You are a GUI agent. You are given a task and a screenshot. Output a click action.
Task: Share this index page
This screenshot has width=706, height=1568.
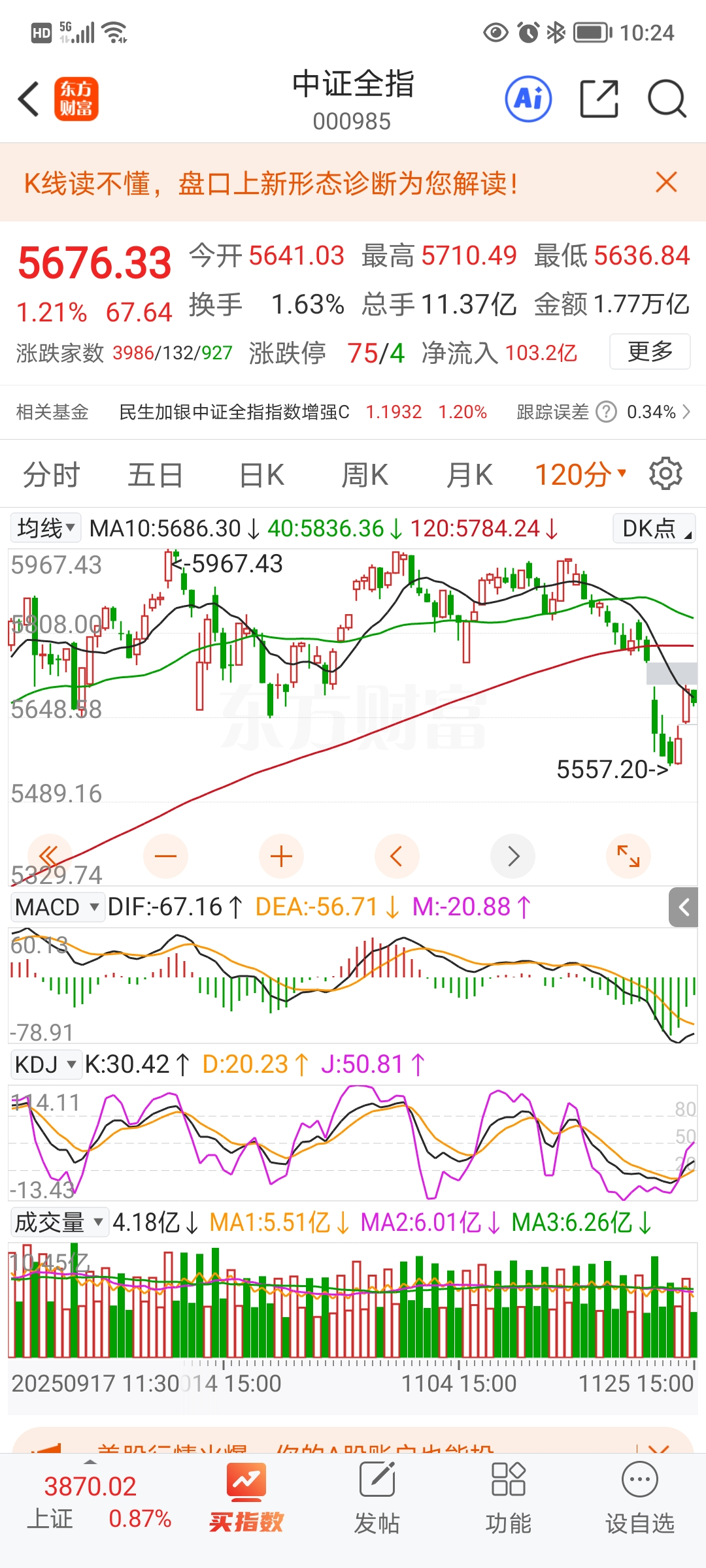pos(599,99)
